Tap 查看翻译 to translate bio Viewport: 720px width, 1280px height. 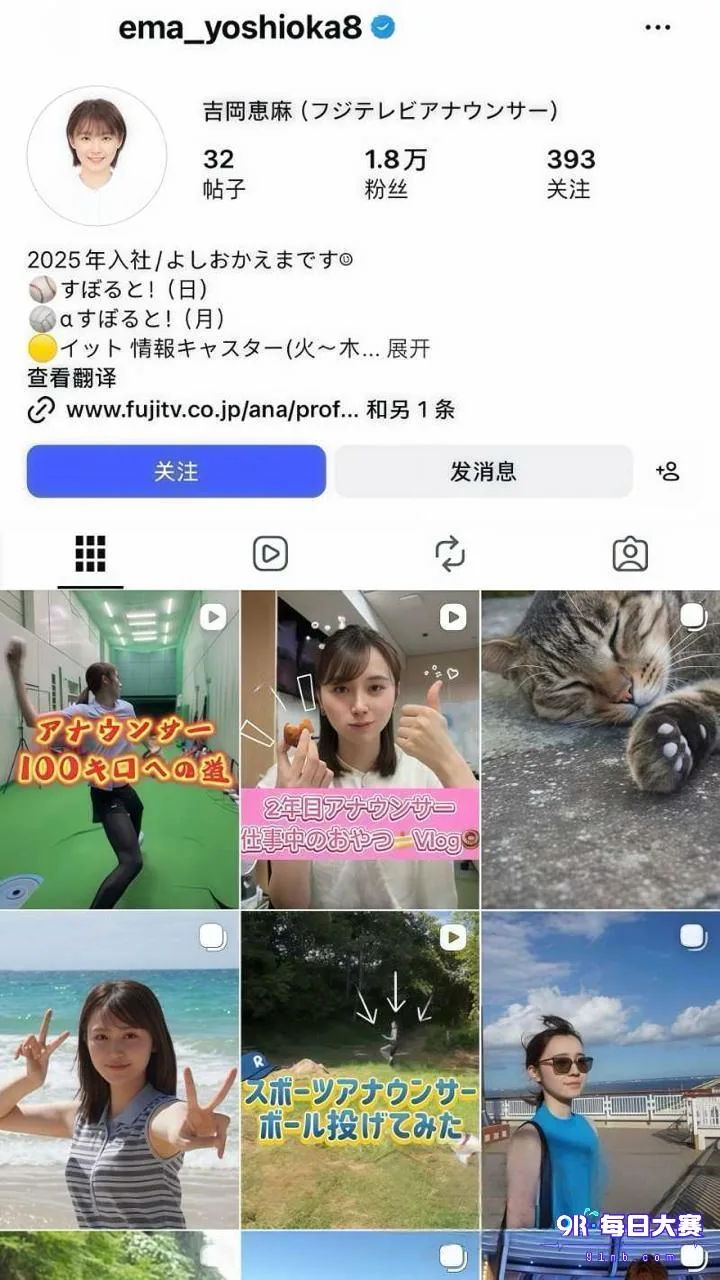(x=72, y=378)
